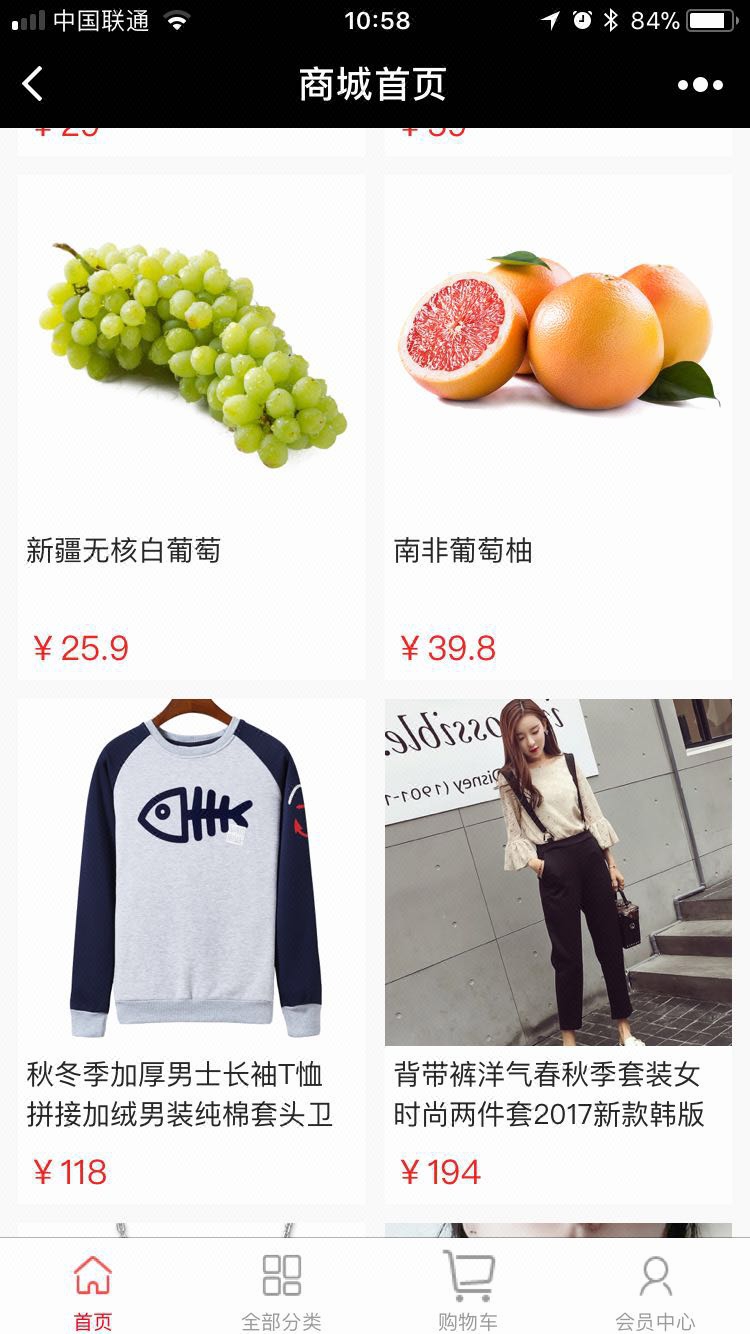The width and height of the screenshot is (750, 1334).
Task: Open the three-dot more options menu
Action: point(700,85)
